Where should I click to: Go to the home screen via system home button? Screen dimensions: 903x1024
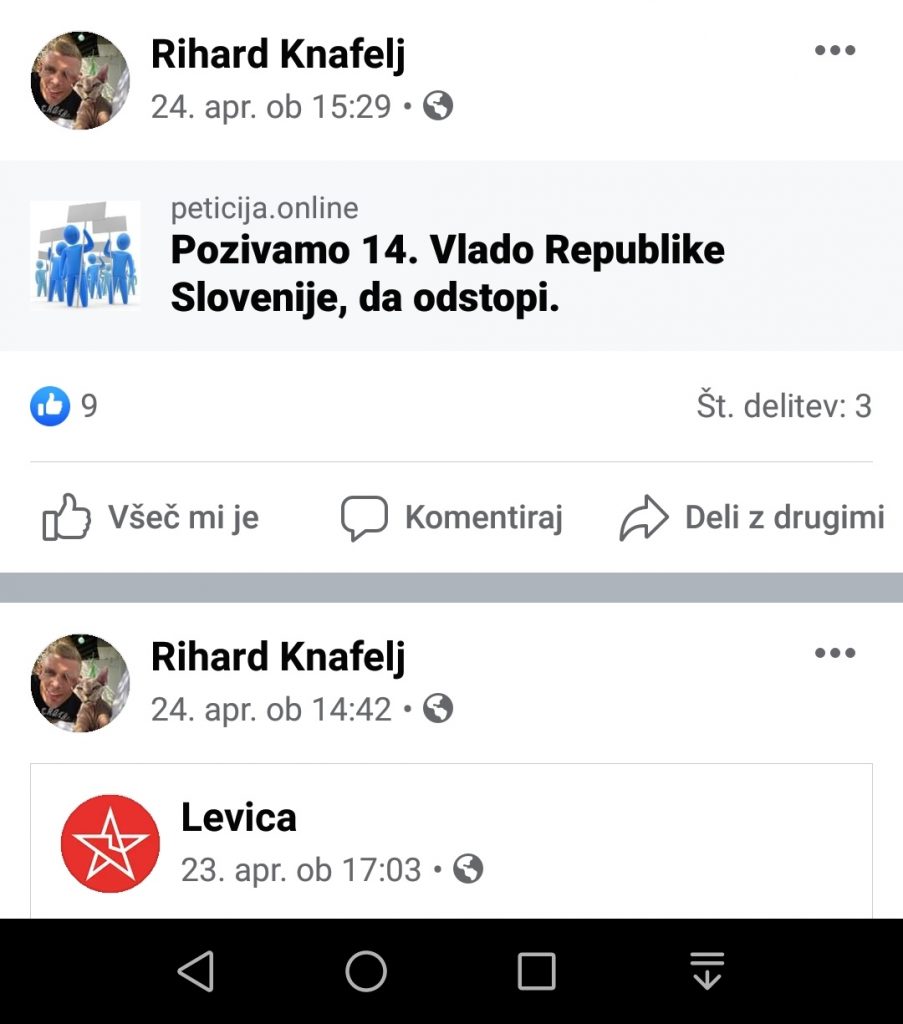coord(366,971)
